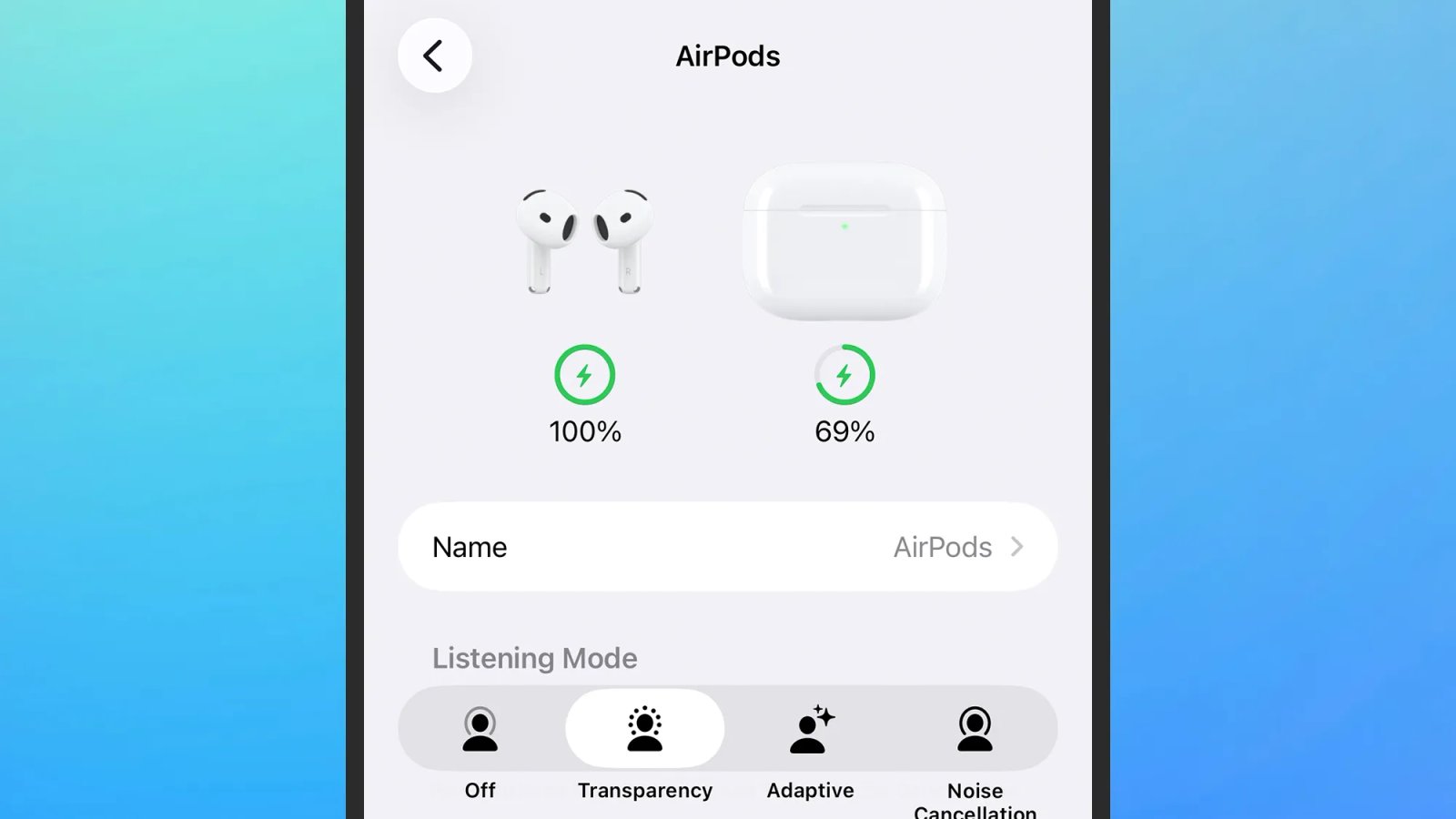Open the Name row to rename AirPods

[727, 547]
